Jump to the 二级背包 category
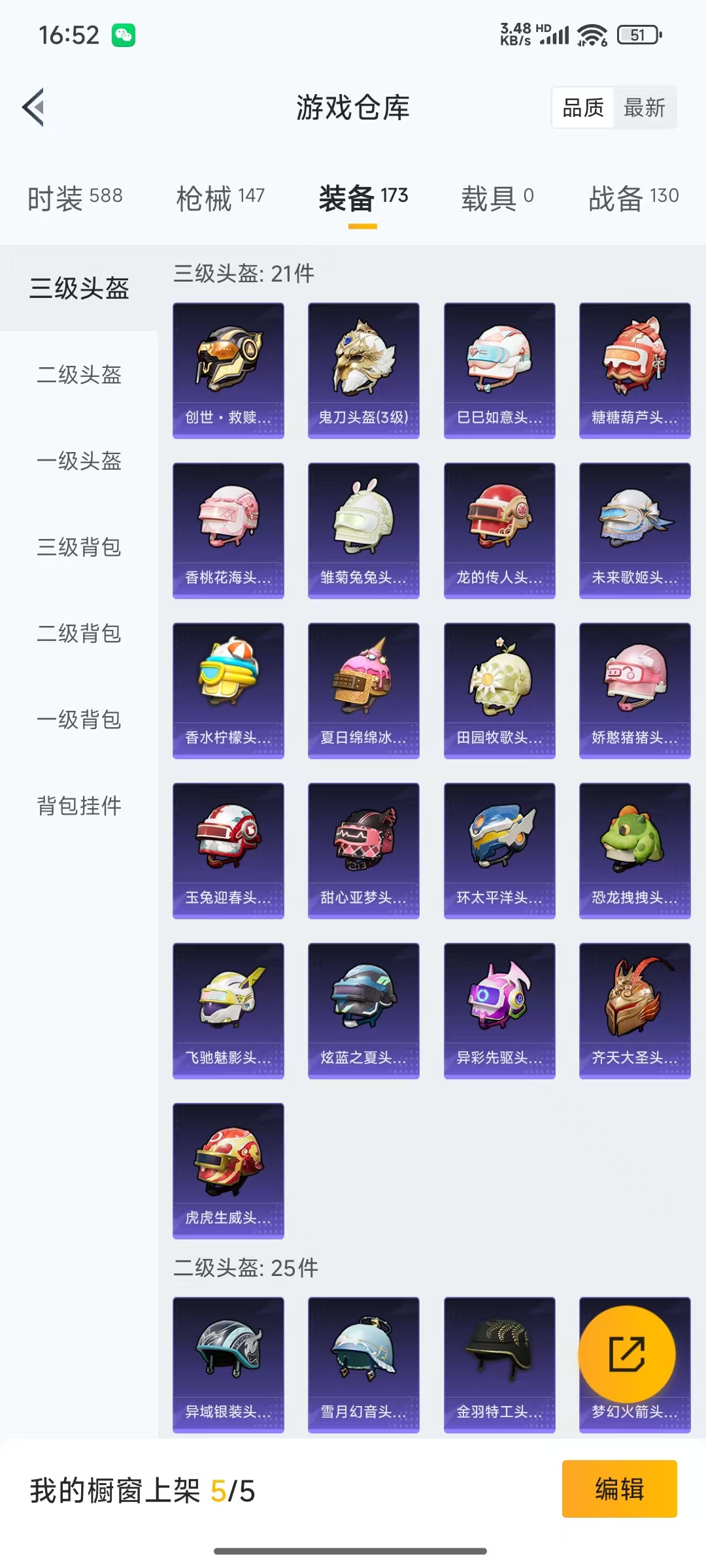The image size is (706, 1568). [x=79, y=634]
